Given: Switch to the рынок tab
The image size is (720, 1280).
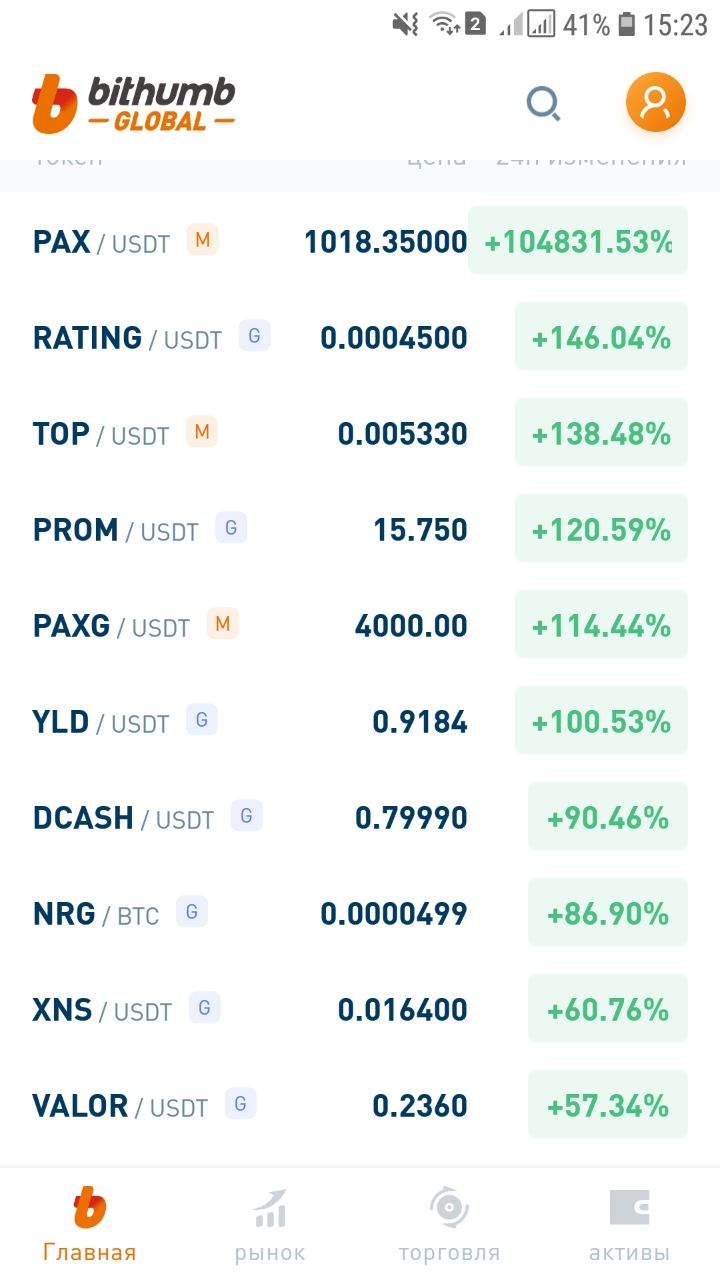Looking at the screenshot, I should (270, 1224).
